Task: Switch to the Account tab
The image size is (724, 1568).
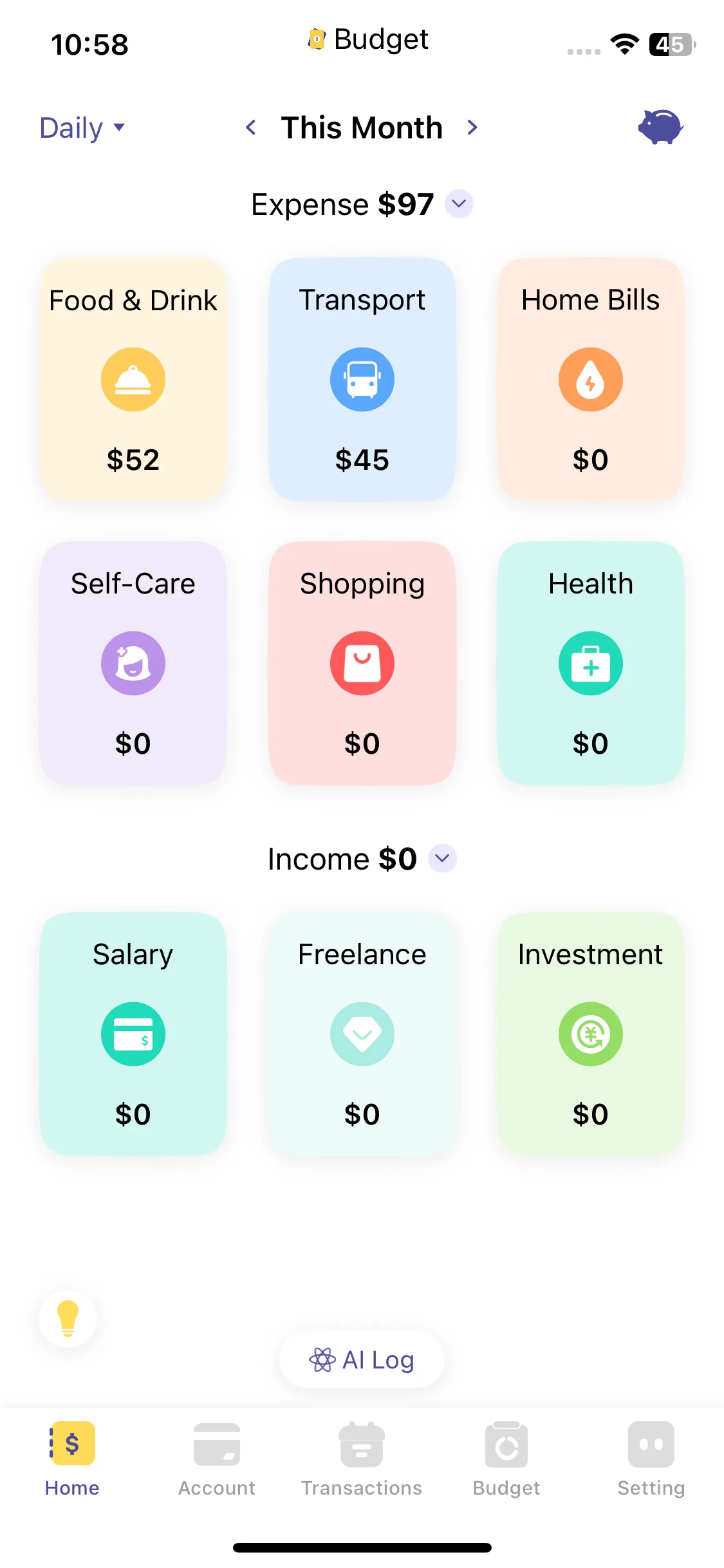Action: pyautogui.click(x=217, y=1460)
